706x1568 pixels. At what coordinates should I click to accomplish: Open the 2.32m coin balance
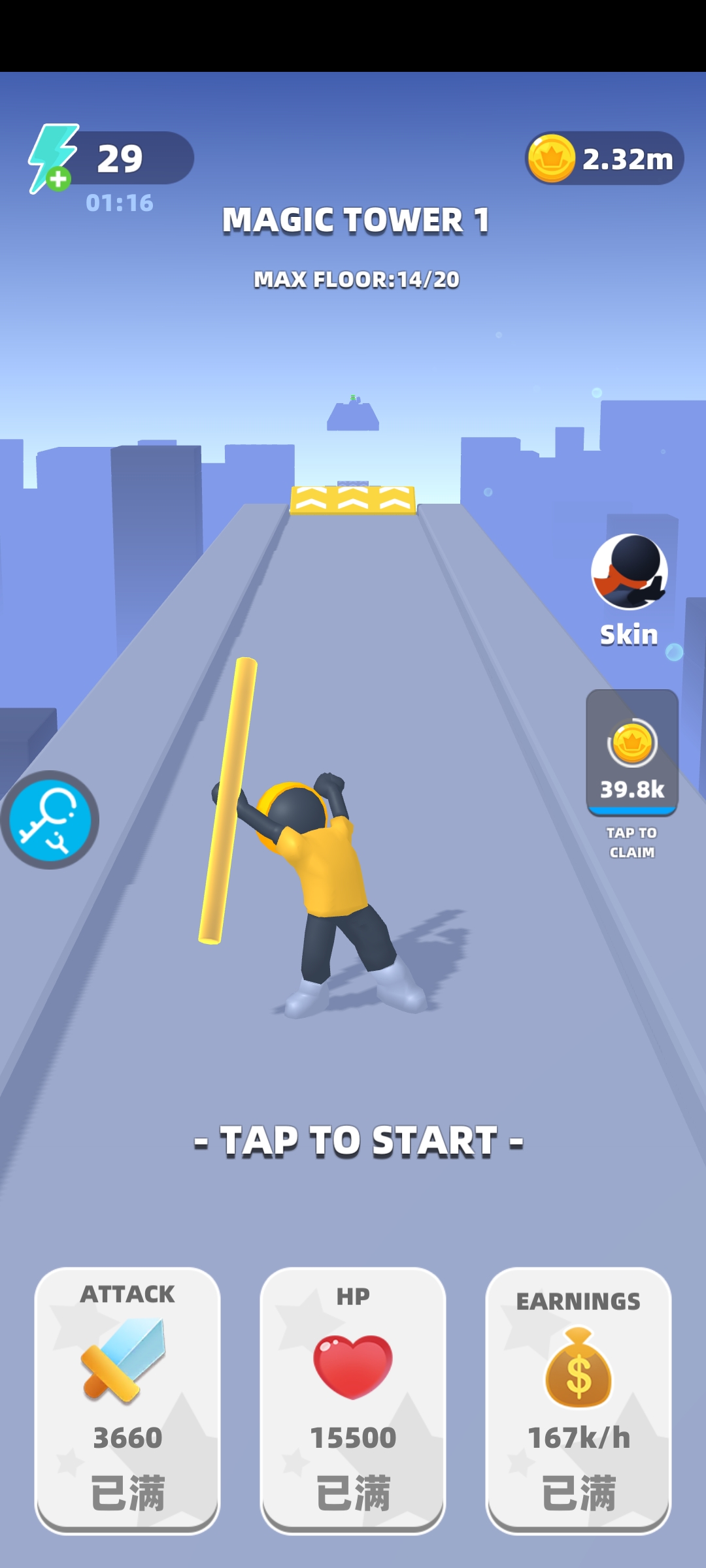coord(605,159)
